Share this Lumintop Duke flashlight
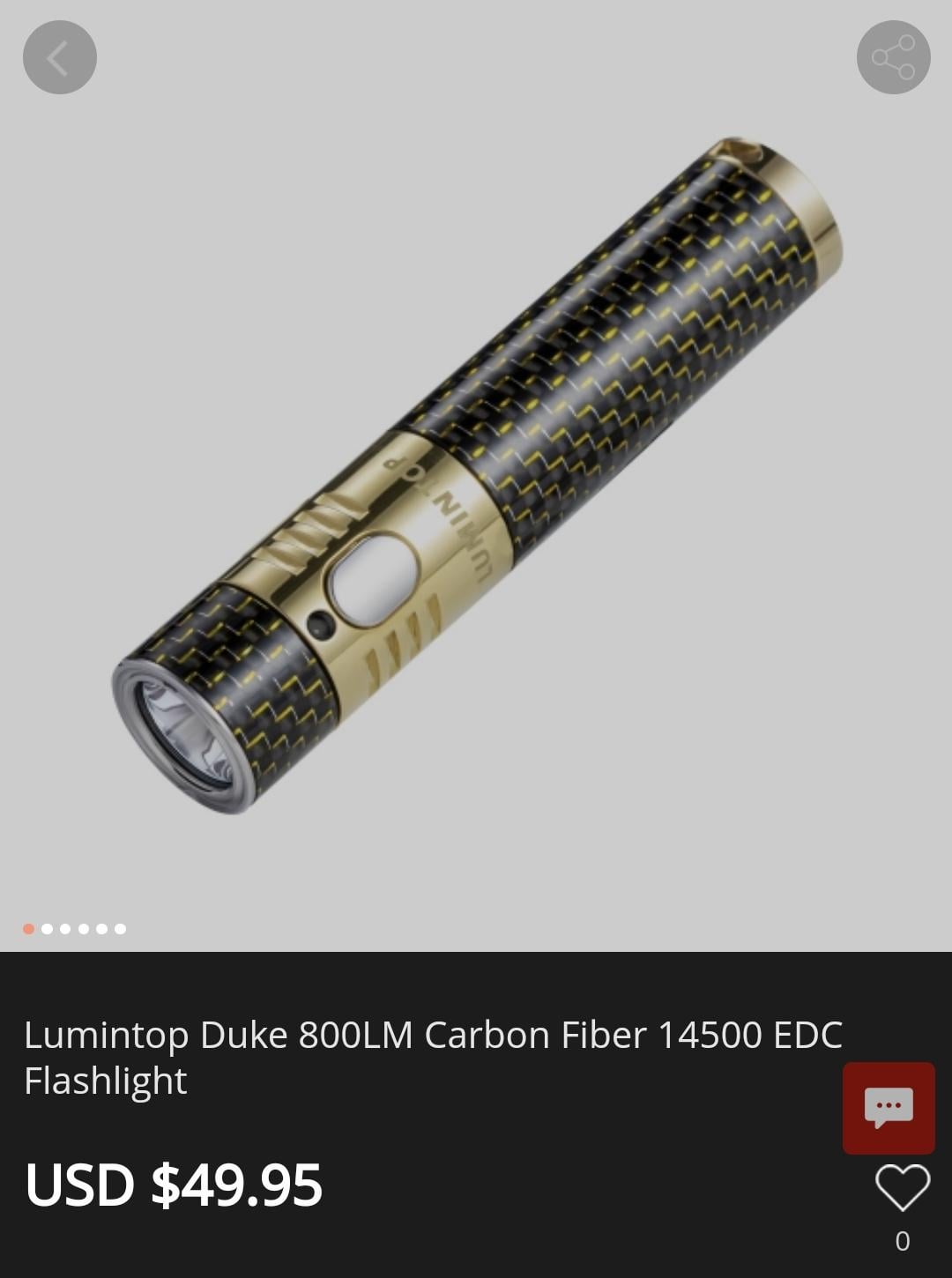Screen dimensions: 952x1278 (893, 57)
